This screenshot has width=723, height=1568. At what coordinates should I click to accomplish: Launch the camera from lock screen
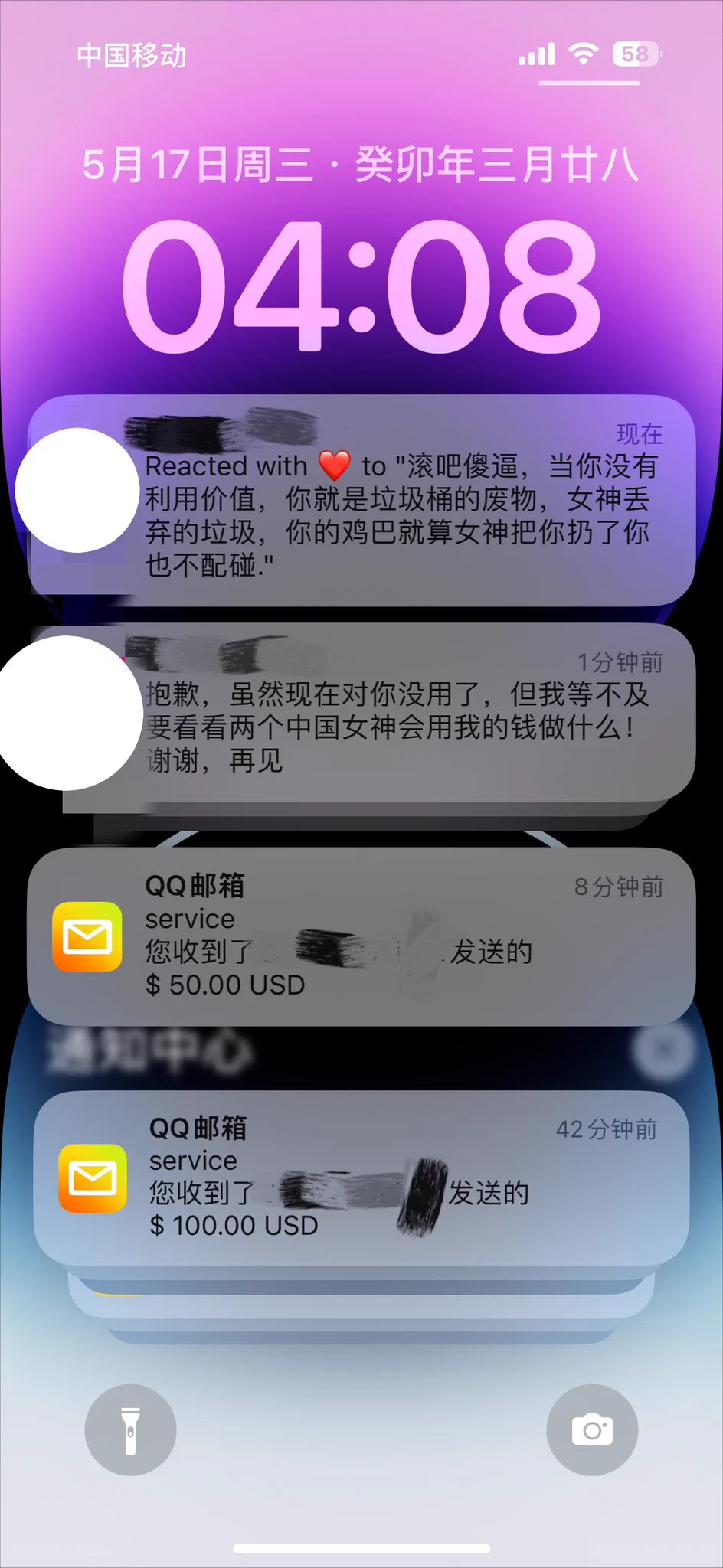click(592, 1429)
